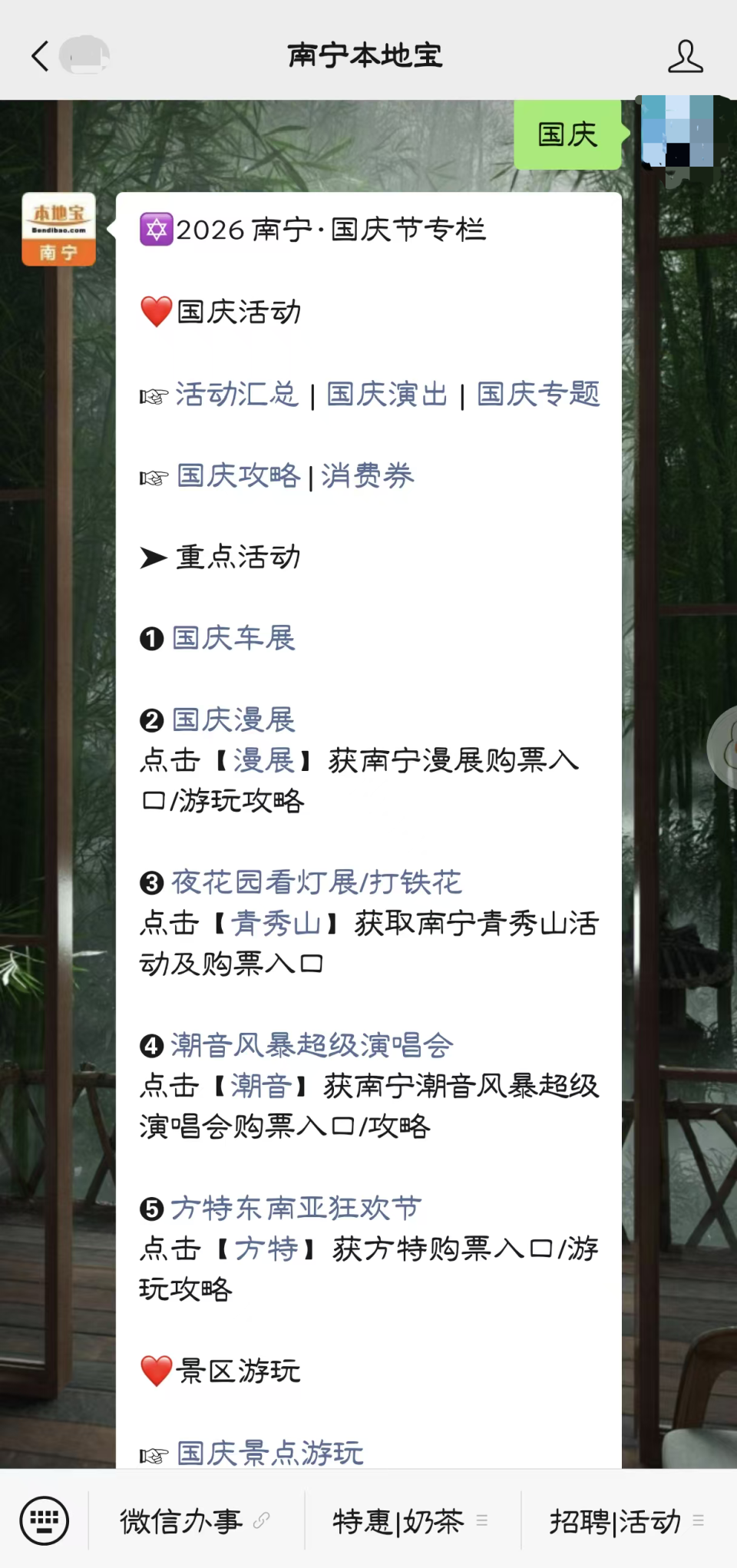The image size is (737, 1568).
Task: Switch to keyboard input mode
Action: (x=44, y=1520)
